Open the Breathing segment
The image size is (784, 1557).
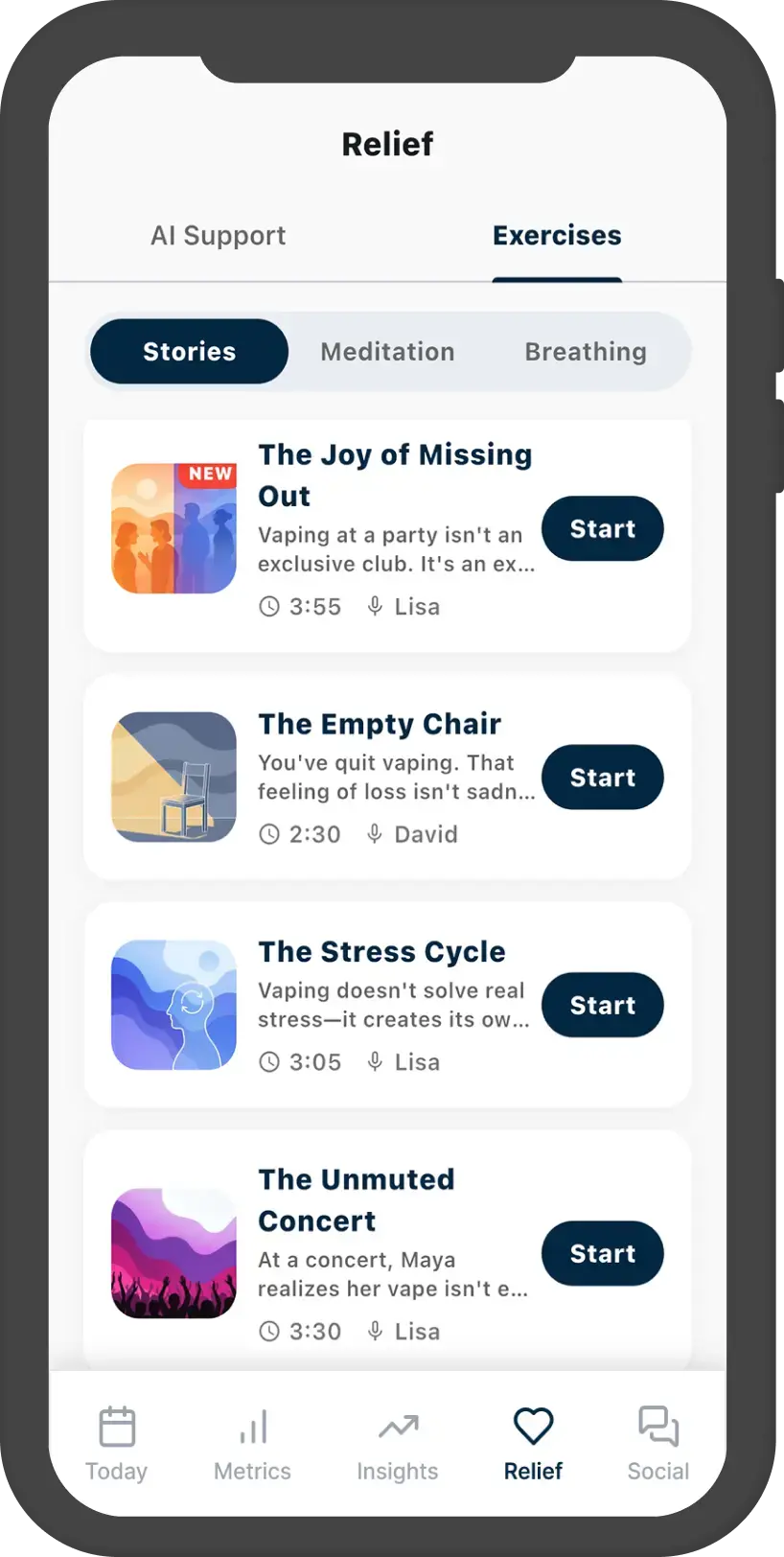click(586, 352)
